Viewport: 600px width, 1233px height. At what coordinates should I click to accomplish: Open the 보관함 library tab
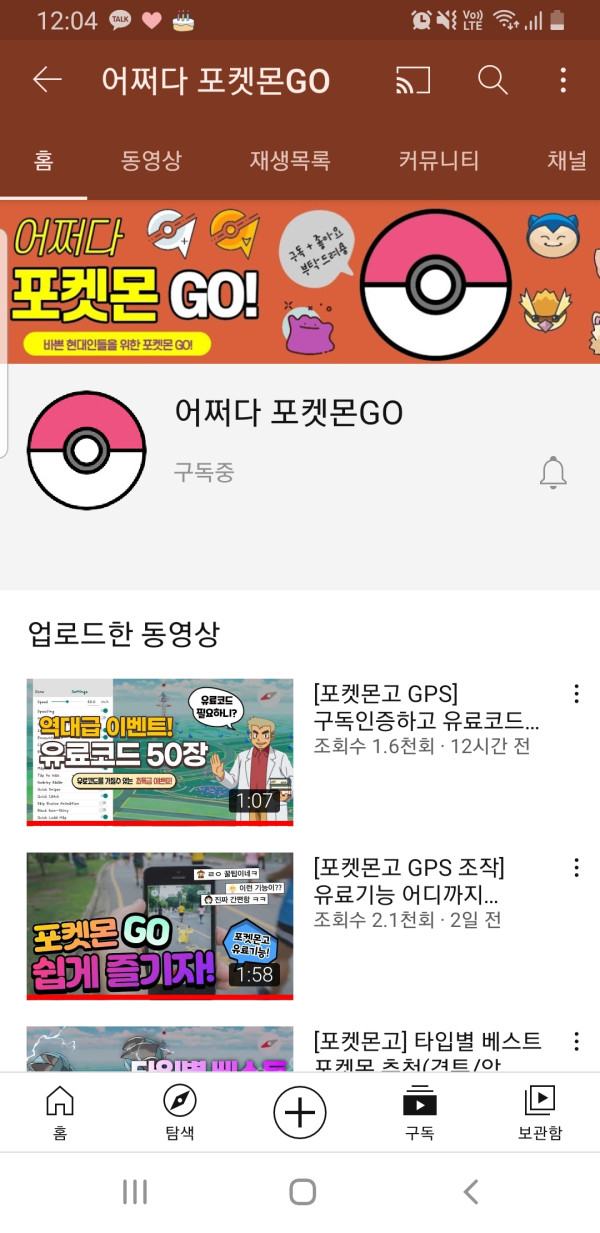pyautogui.click(x=540, y=1113)
